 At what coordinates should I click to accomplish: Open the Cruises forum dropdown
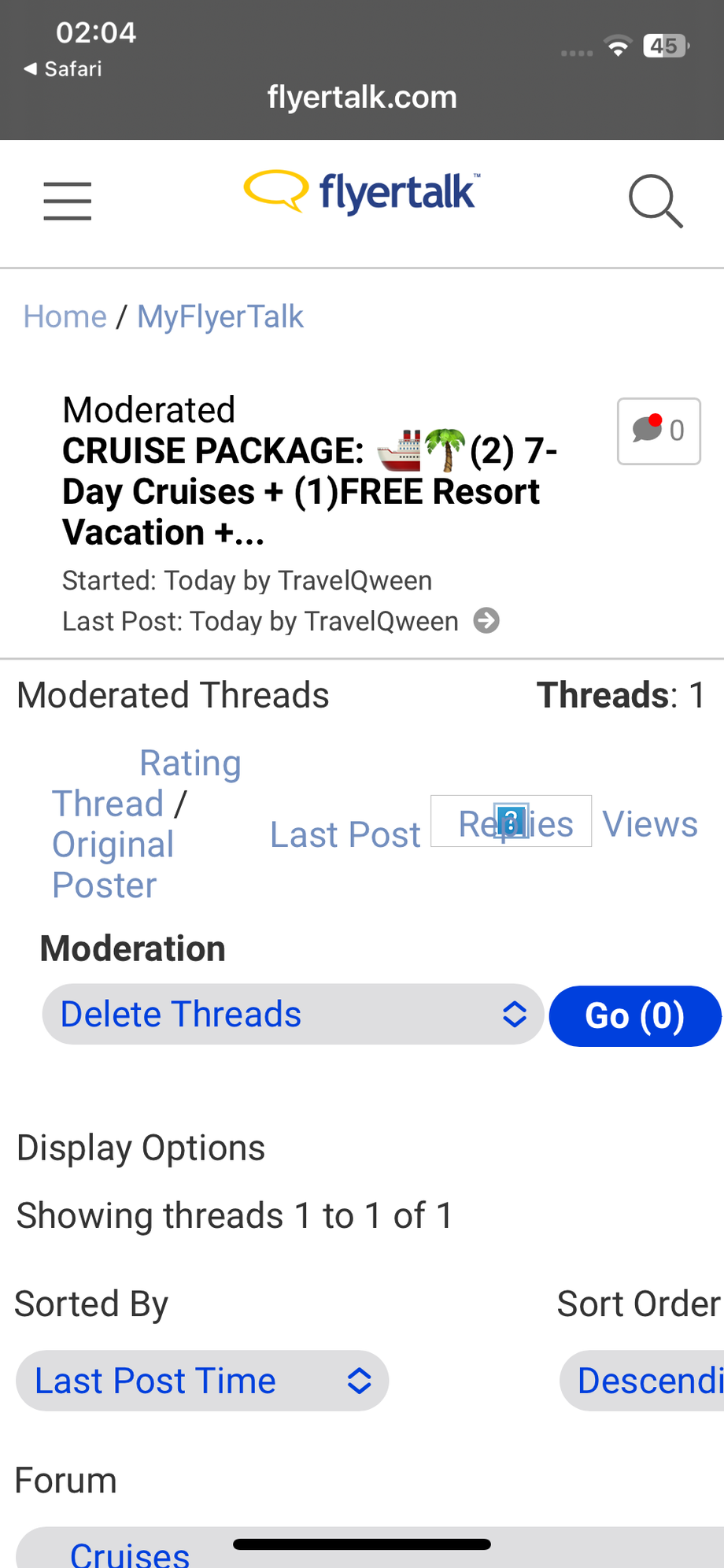tap(370, 1548)
